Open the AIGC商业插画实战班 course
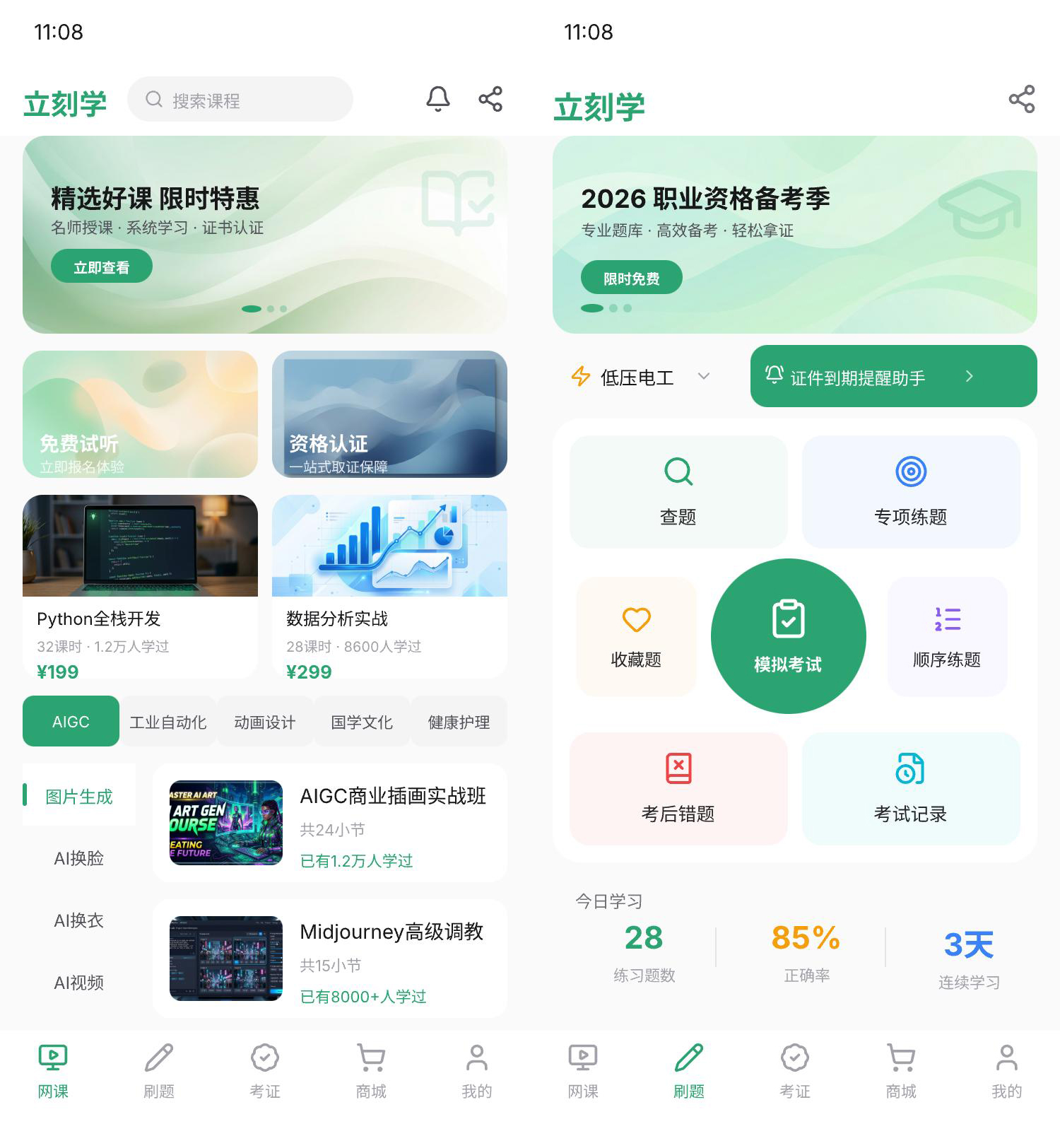 (x=330, y=823)
